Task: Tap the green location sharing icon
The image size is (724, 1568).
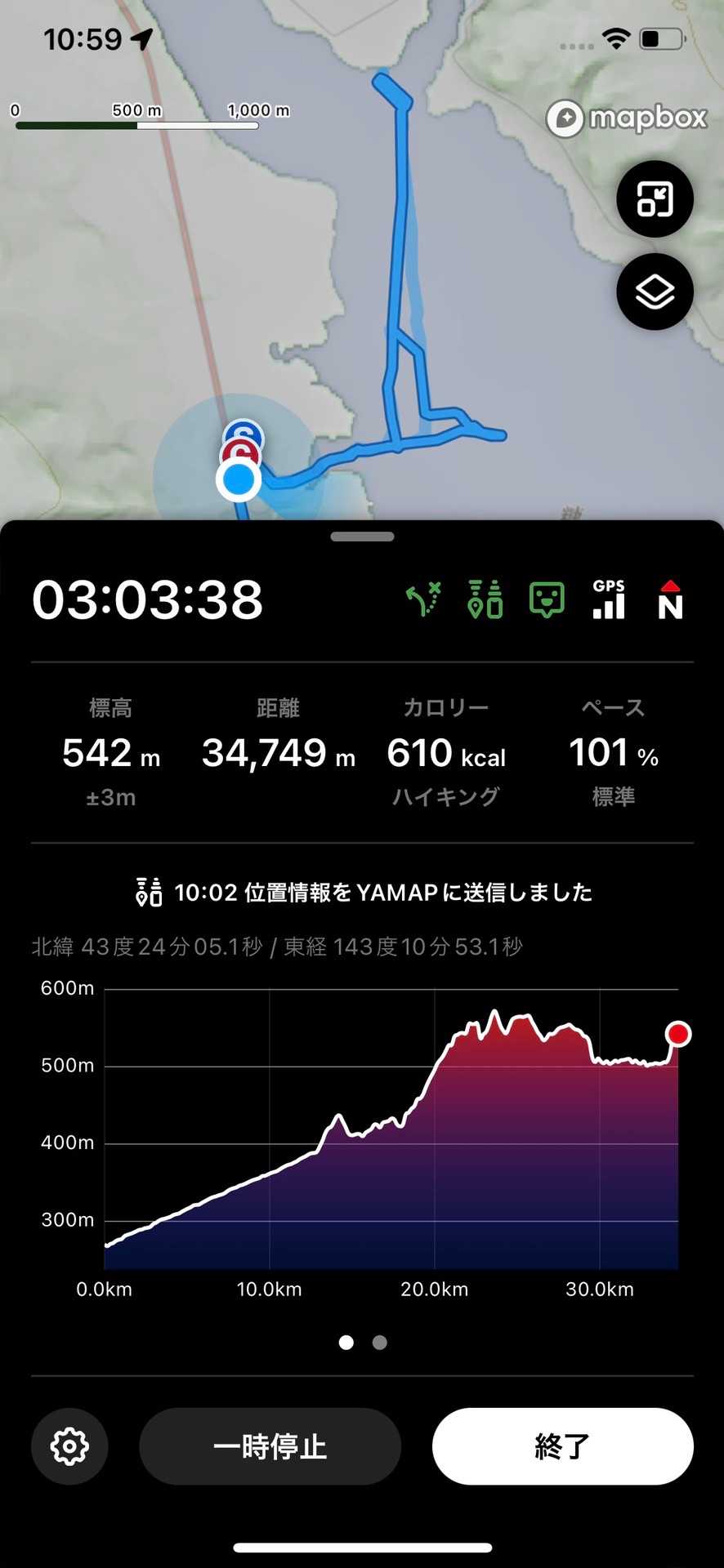Action: (485, 599)
